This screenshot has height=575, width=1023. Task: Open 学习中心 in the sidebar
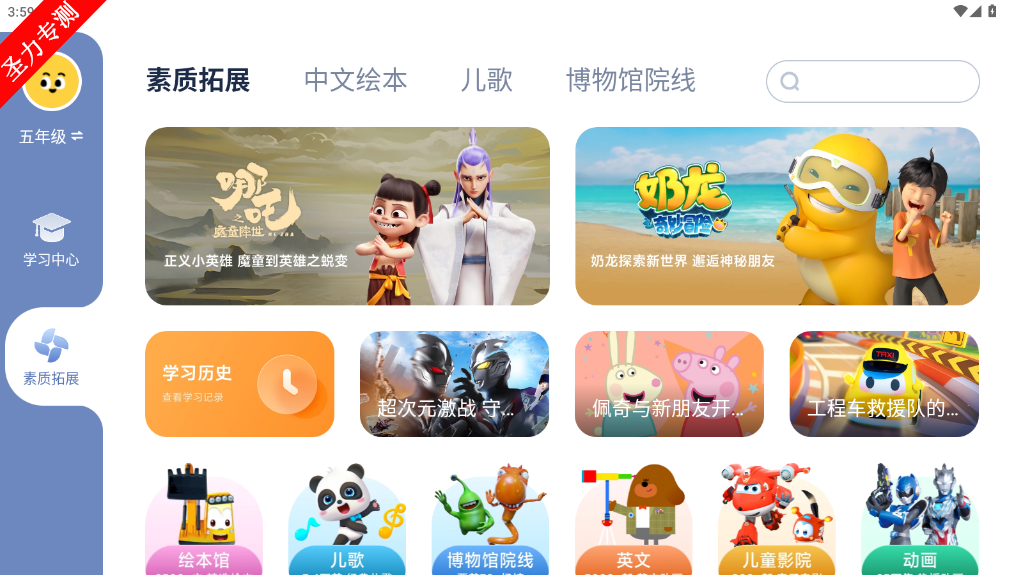51,240
